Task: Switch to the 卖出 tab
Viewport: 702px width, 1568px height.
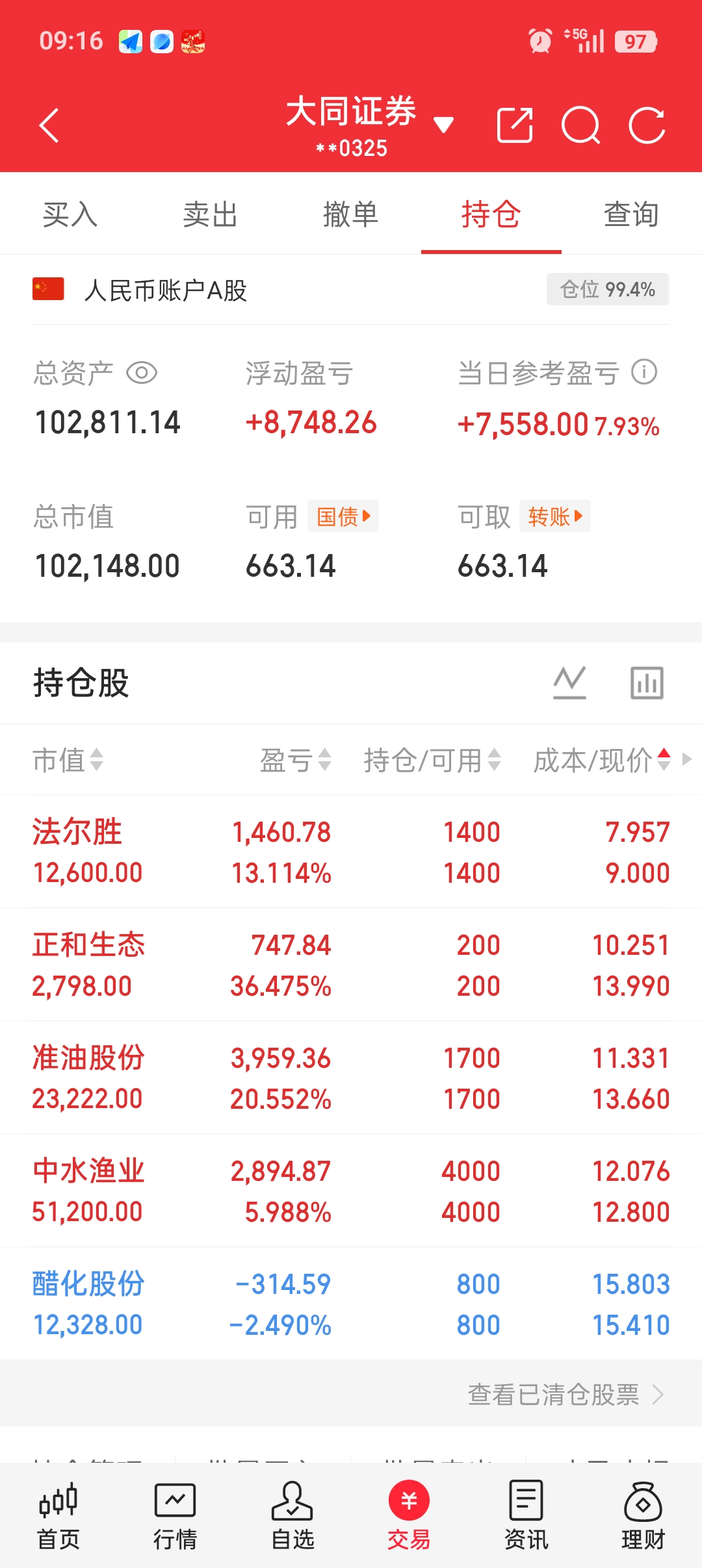Action: click(210, 214)
